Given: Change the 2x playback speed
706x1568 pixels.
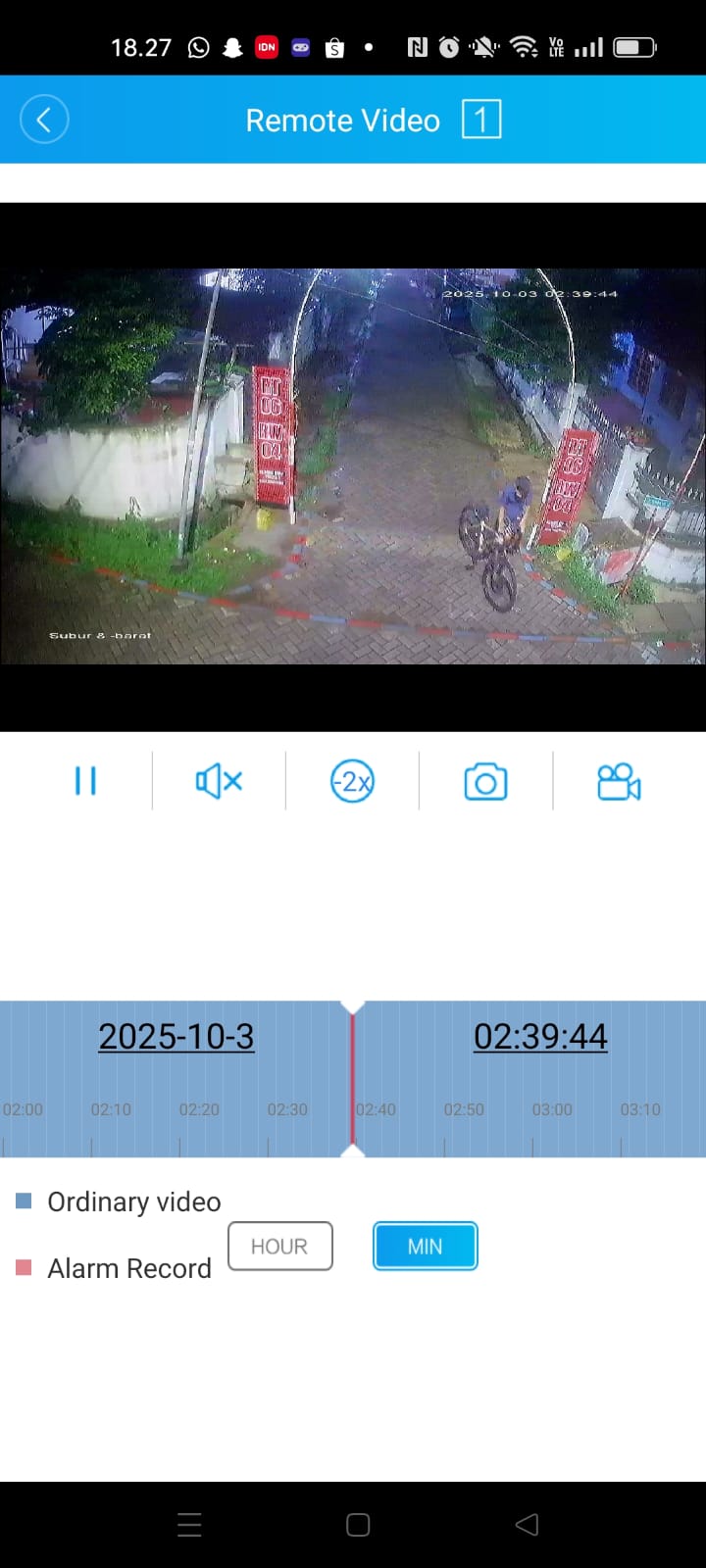Looking at the screenshot, I should coord(352,781).
